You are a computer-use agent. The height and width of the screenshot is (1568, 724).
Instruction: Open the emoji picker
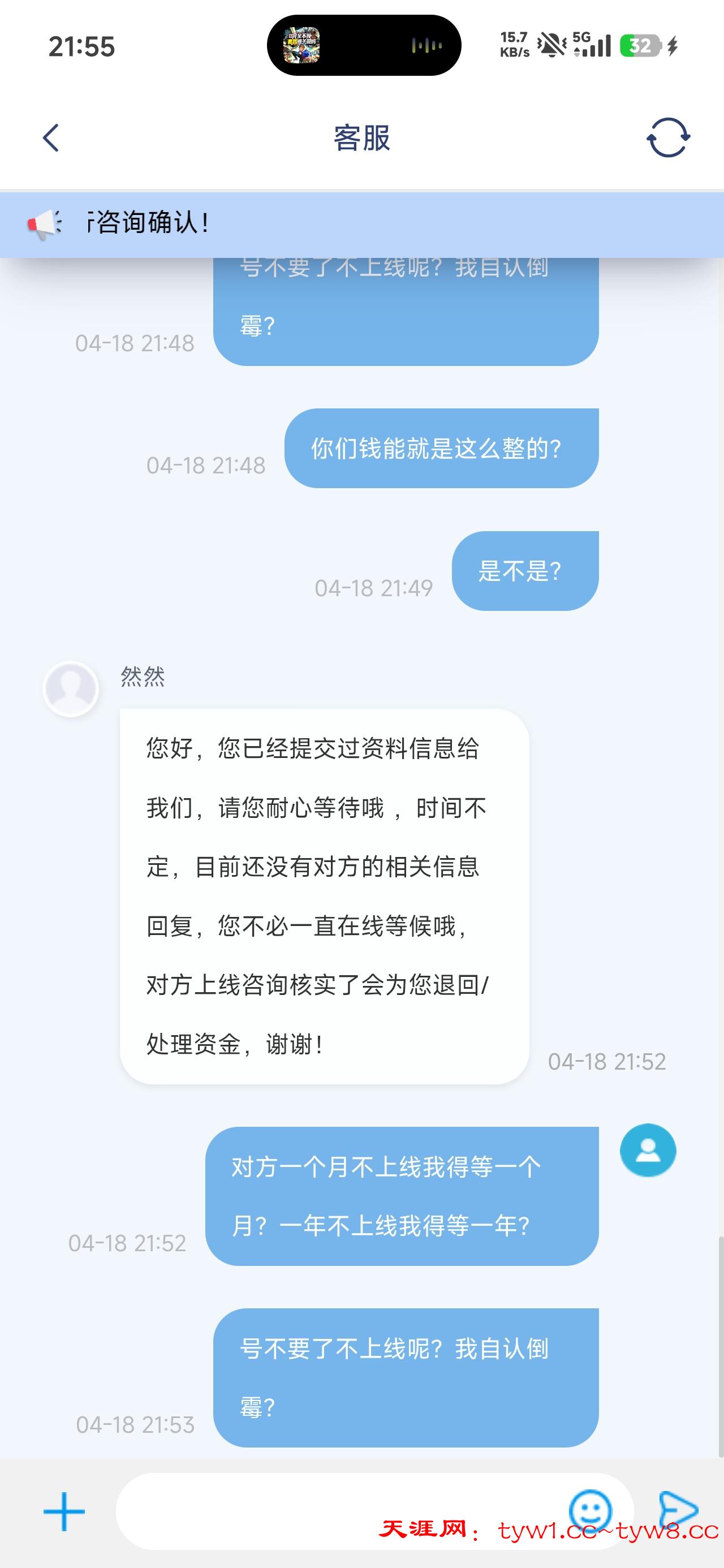click(589, 1510)
